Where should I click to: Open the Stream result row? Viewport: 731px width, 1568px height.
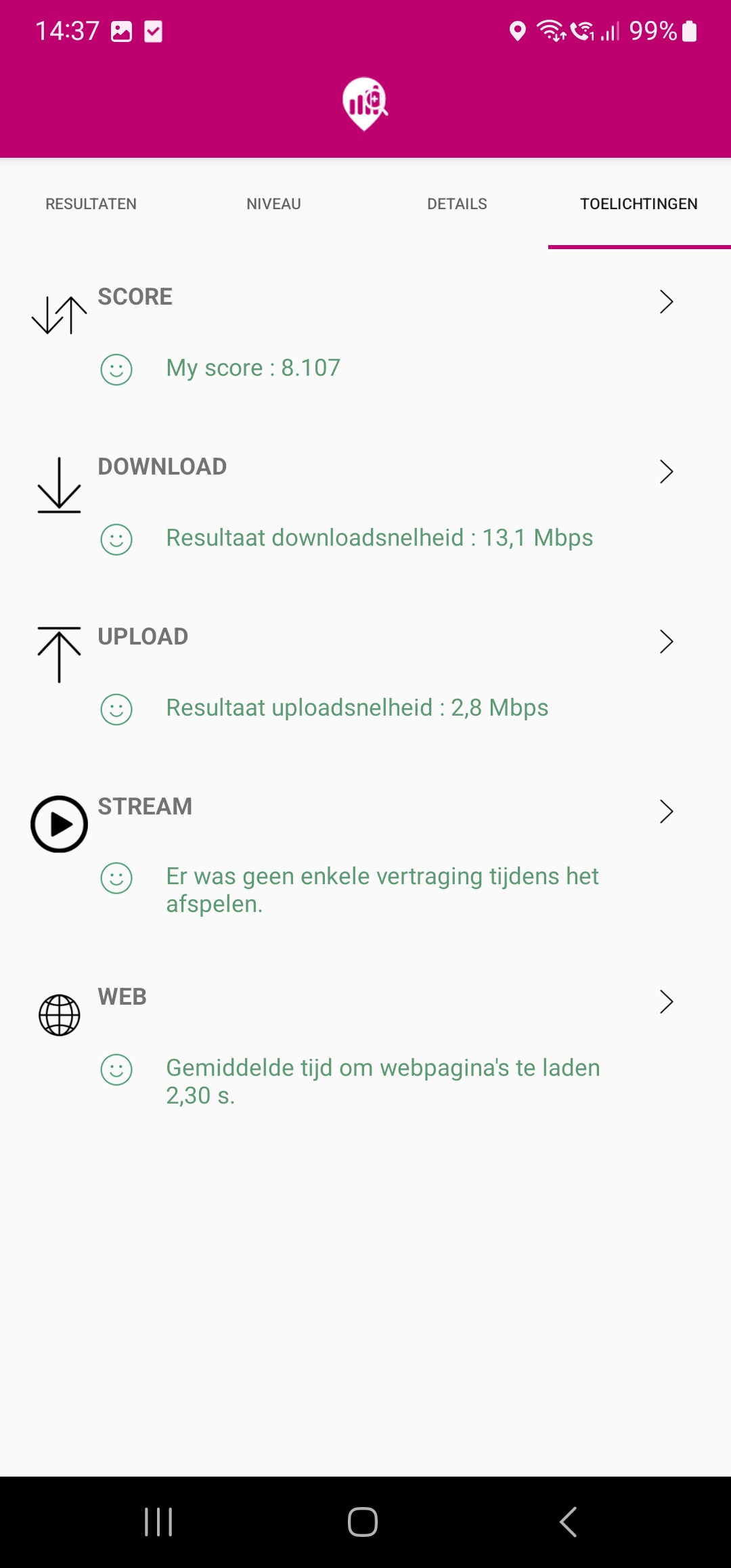point(666,812)
